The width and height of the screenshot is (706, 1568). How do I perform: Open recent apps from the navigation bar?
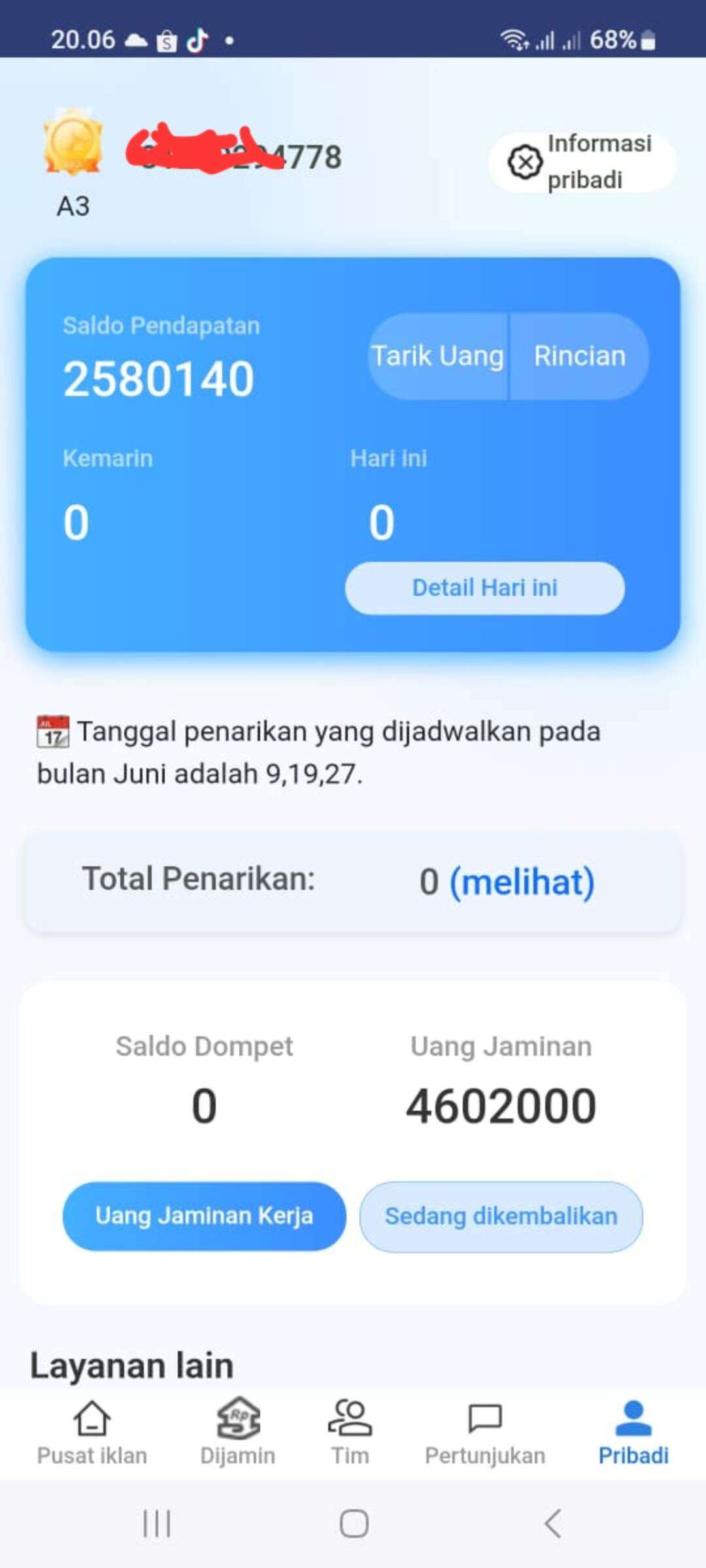tap(157, 1524)
